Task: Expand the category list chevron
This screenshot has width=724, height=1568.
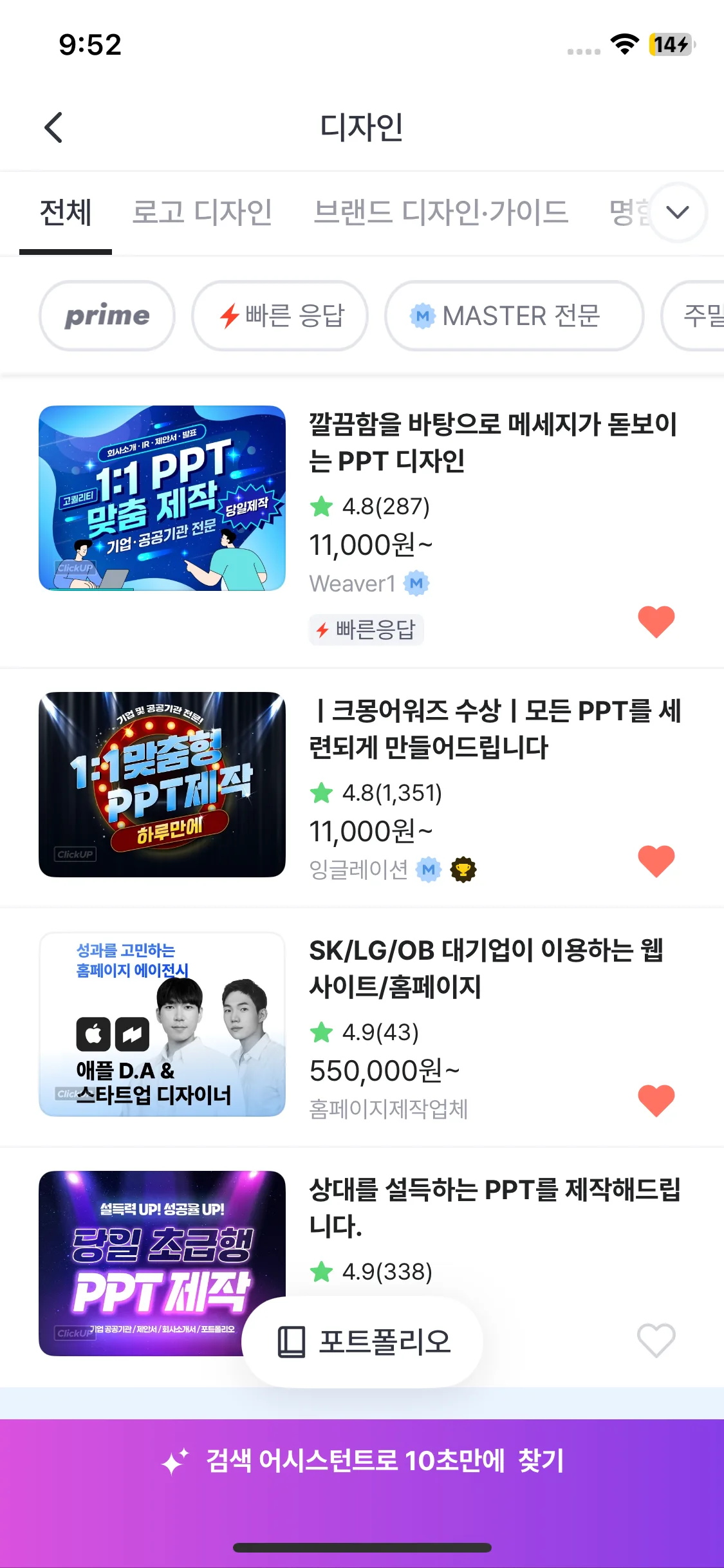Action: (x=677, y=212)
